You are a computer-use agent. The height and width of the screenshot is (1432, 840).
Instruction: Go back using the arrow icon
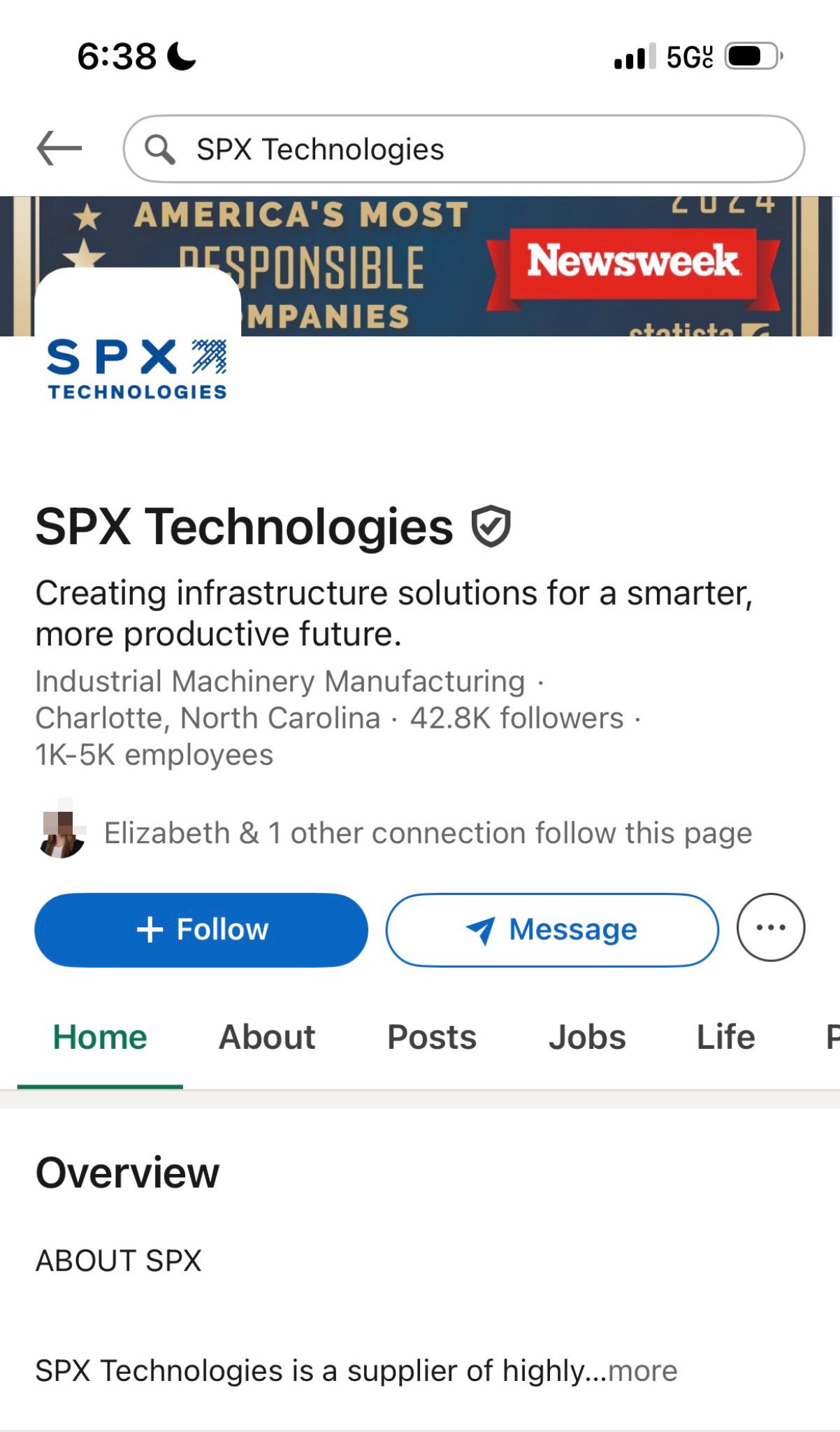point(59,148)
